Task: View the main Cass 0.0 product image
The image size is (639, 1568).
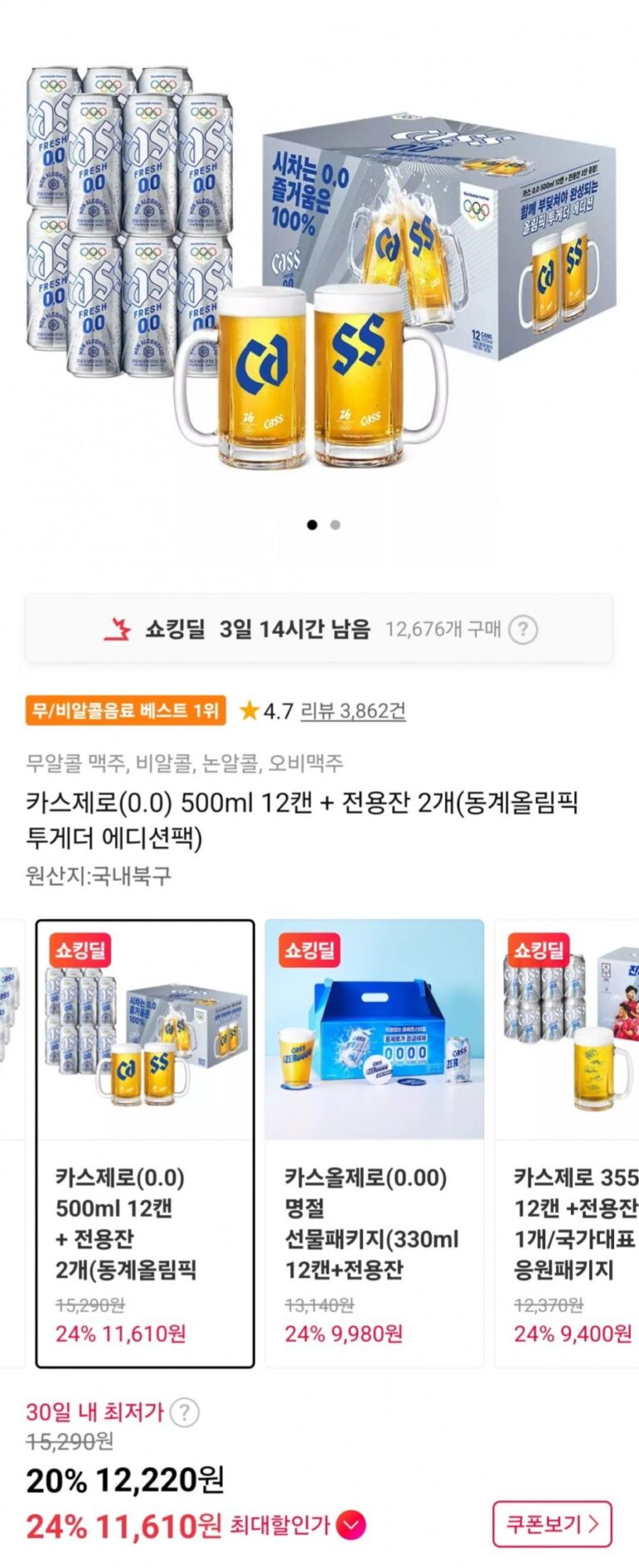Action: 319,266
